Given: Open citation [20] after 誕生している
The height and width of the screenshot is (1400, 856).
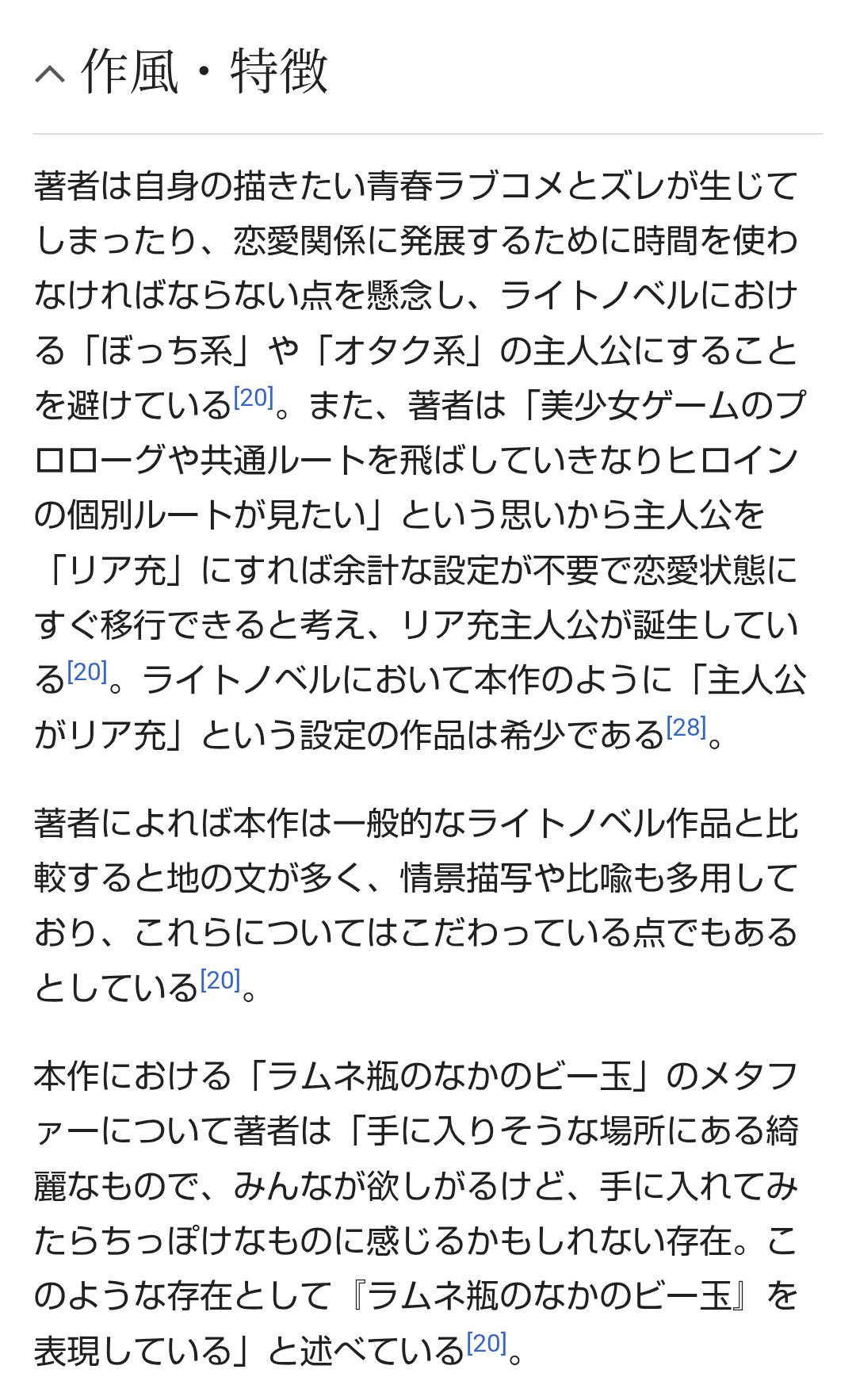Looking at the screenshot, I should coord(87,672).
